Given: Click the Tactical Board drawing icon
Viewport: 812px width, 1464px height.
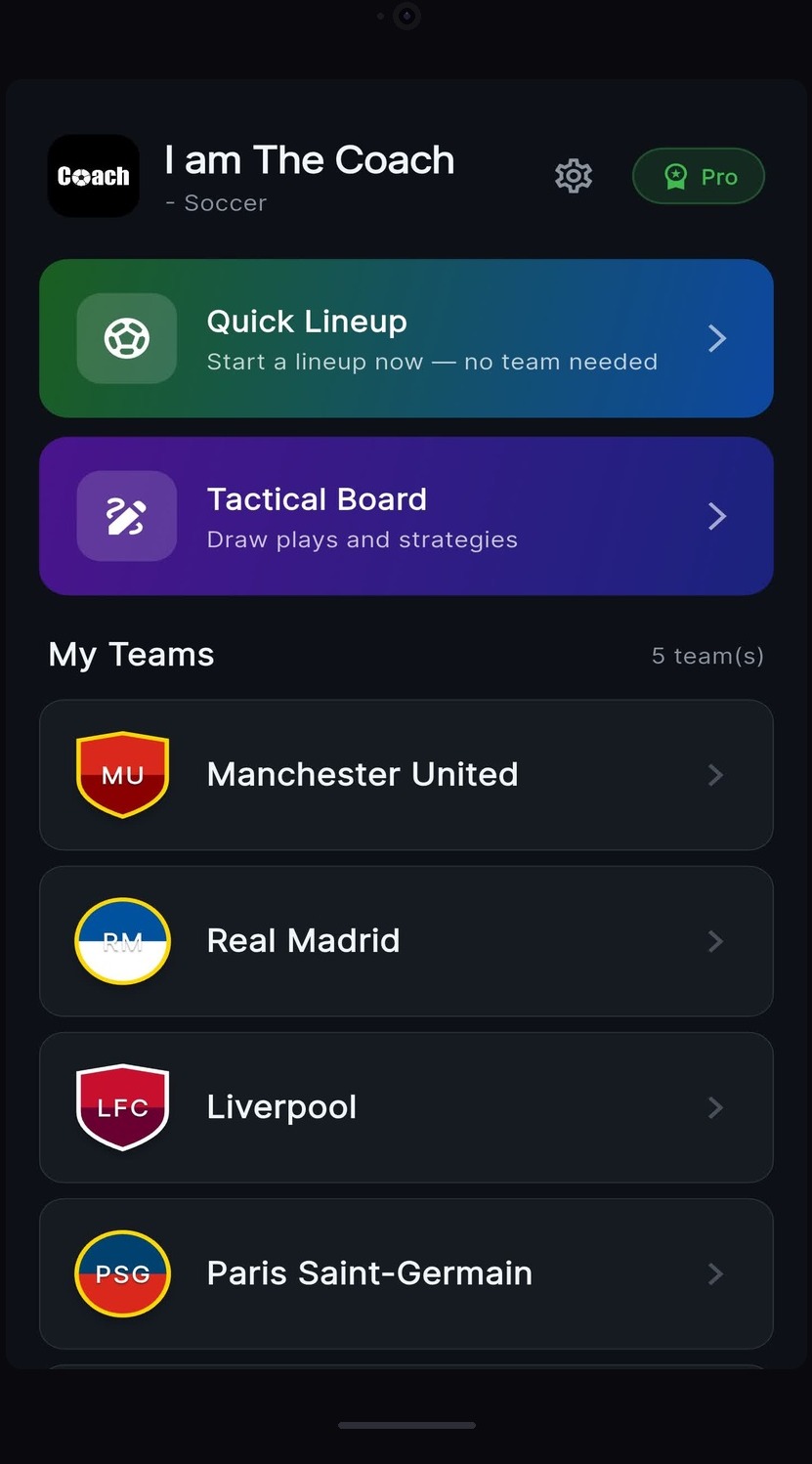Looking at the screenshot, I should click(x=126, y=516).
